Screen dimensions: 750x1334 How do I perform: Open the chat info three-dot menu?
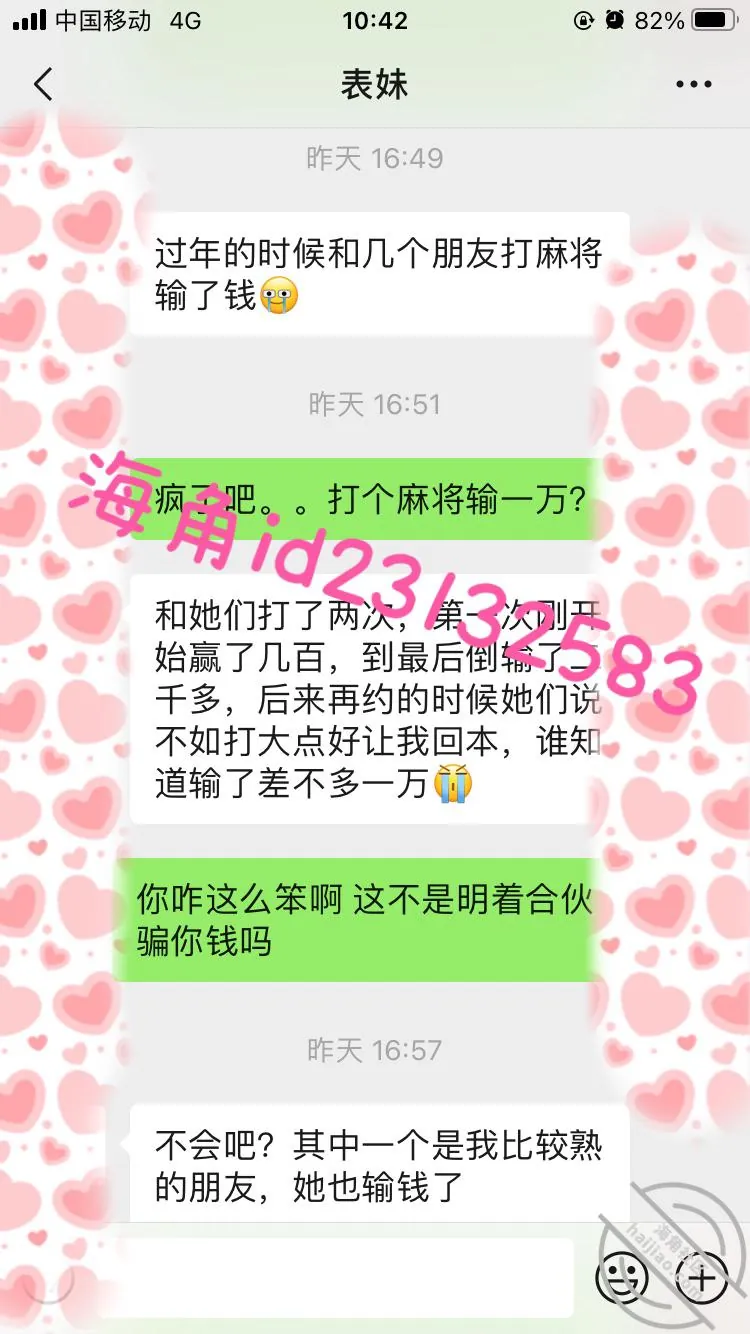693,85
